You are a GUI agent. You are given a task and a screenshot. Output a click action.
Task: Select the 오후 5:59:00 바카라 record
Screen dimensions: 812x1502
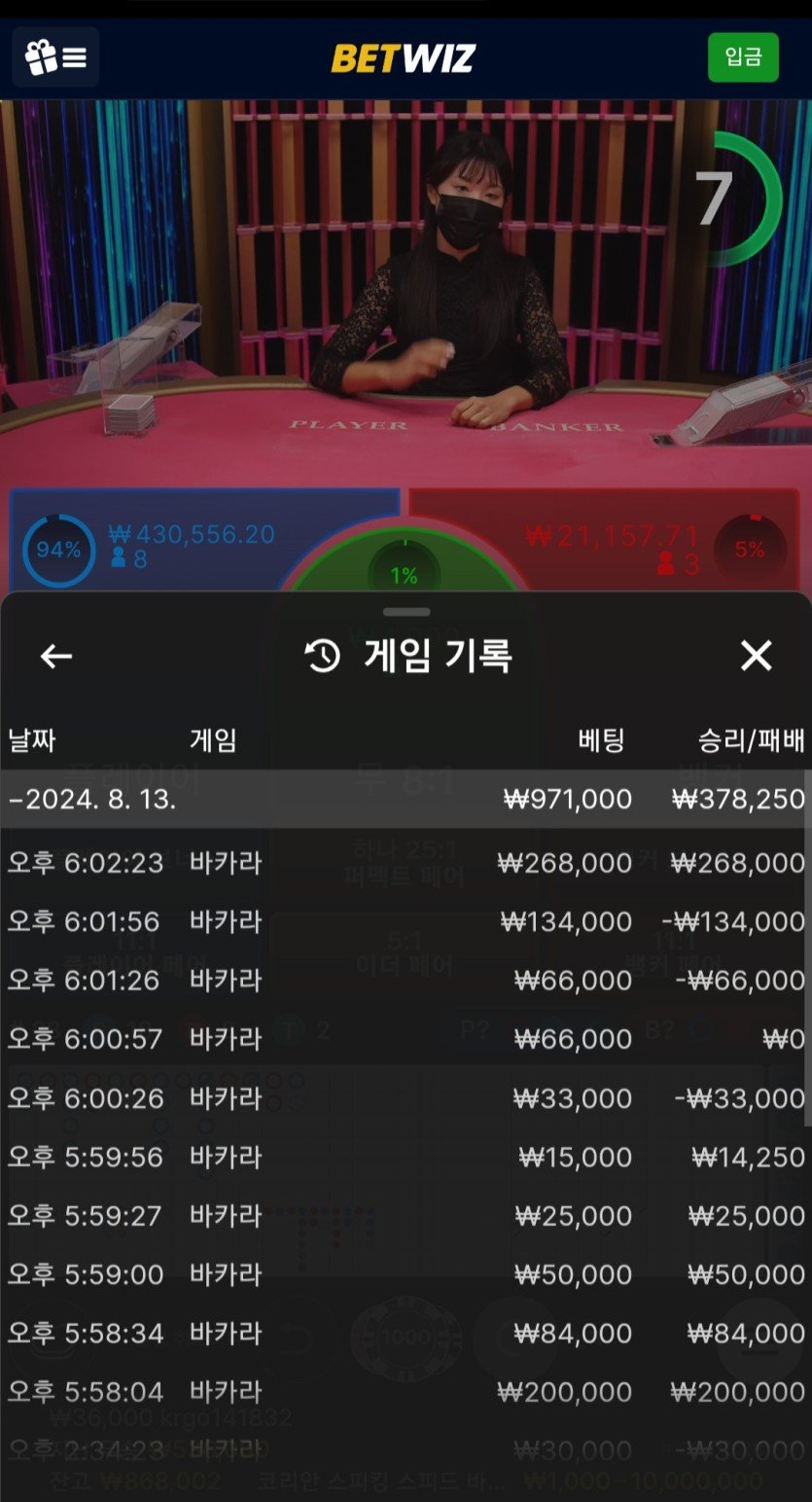tap(406, 1274)
